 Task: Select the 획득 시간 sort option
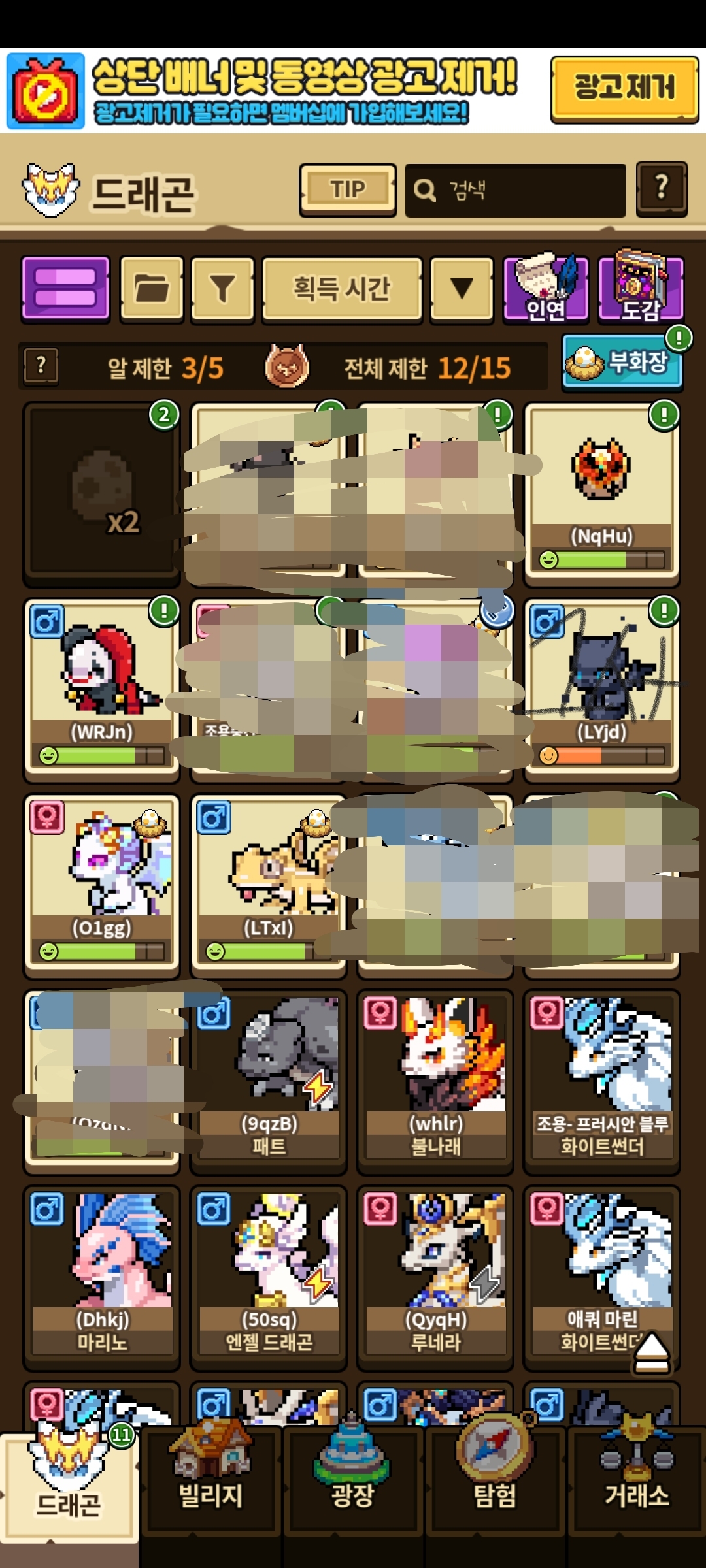tap(341, 289)
